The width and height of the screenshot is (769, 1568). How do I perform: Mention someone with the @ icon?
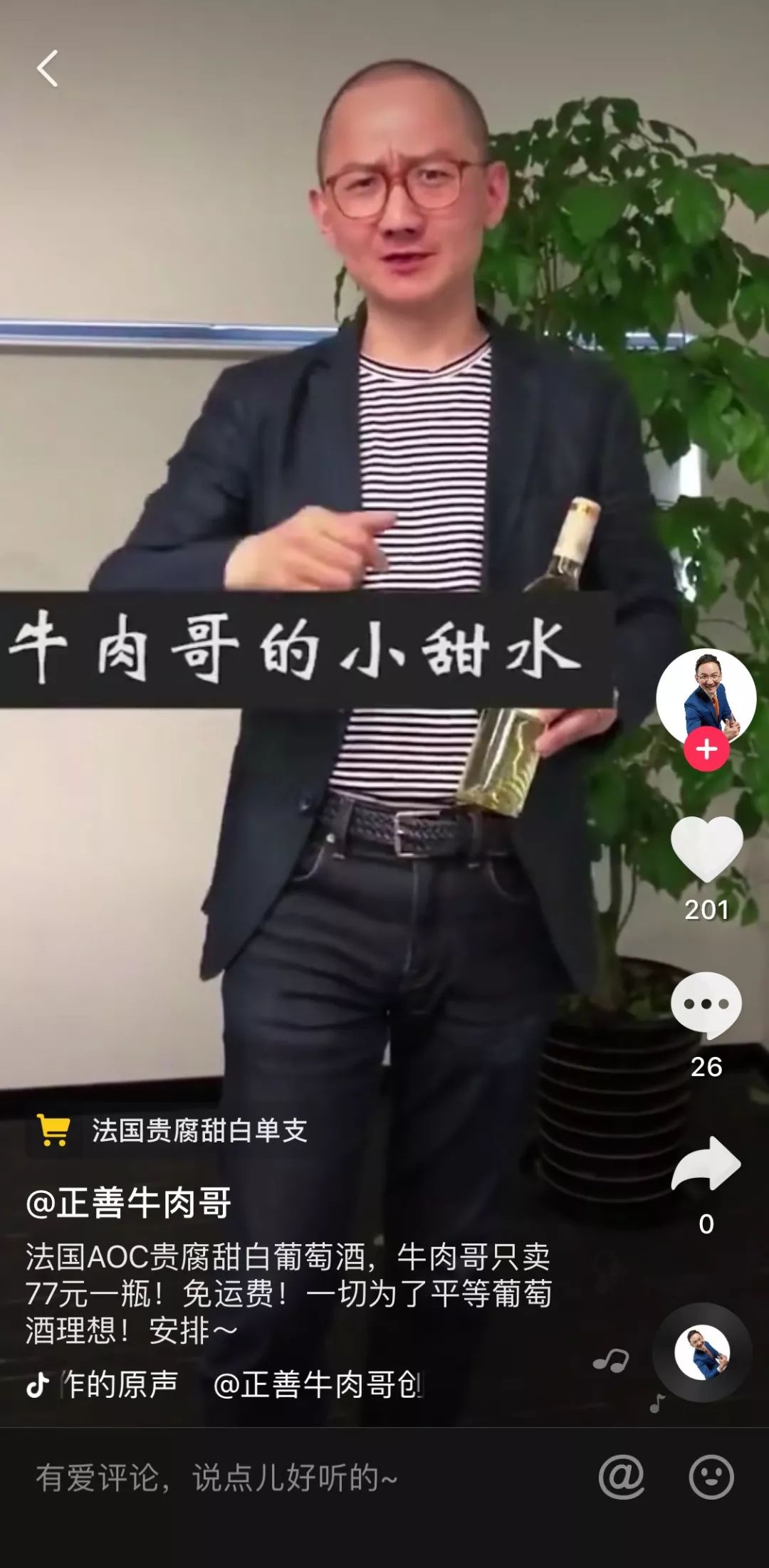pos(621,1477)
